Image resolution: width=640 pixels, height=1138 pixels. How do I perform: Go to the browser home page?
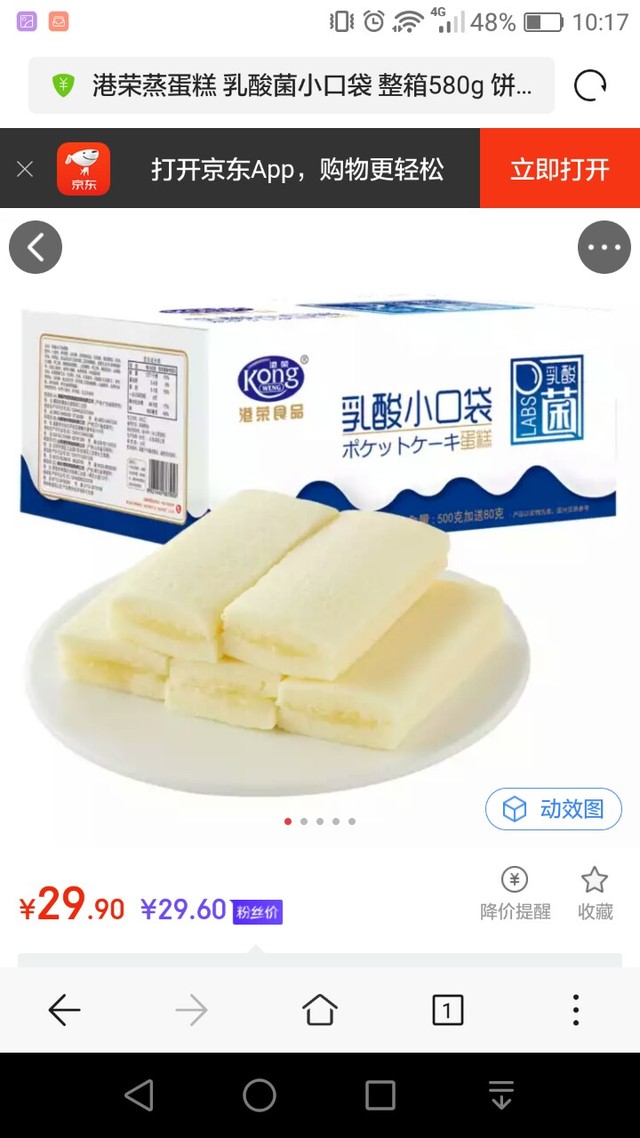point(320,1010)
